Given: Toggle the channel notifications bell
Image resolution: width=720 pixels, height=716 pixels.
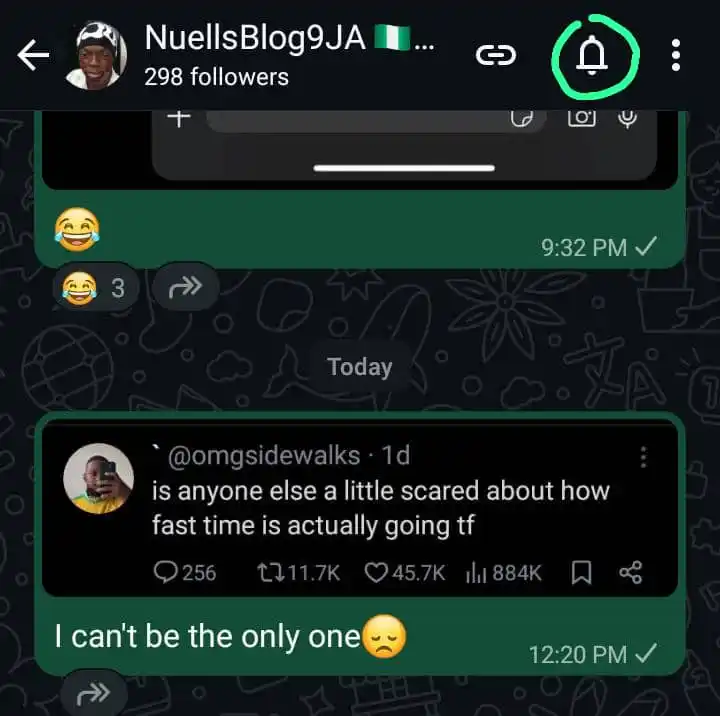Looking at the screenshot, I should tap(593, 56).
